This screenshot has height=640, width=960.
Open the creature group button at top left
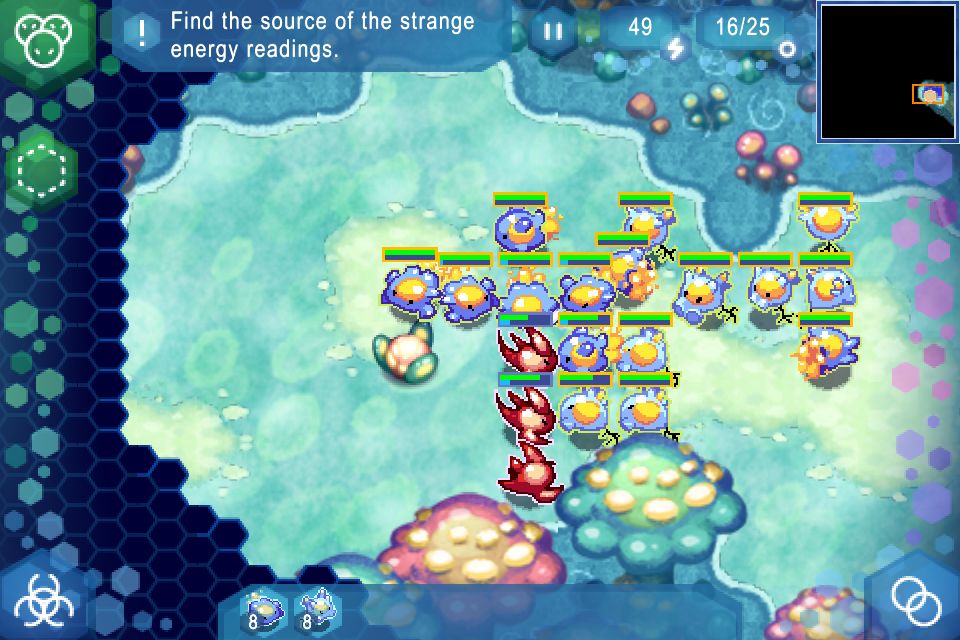[x=42, y=40]
